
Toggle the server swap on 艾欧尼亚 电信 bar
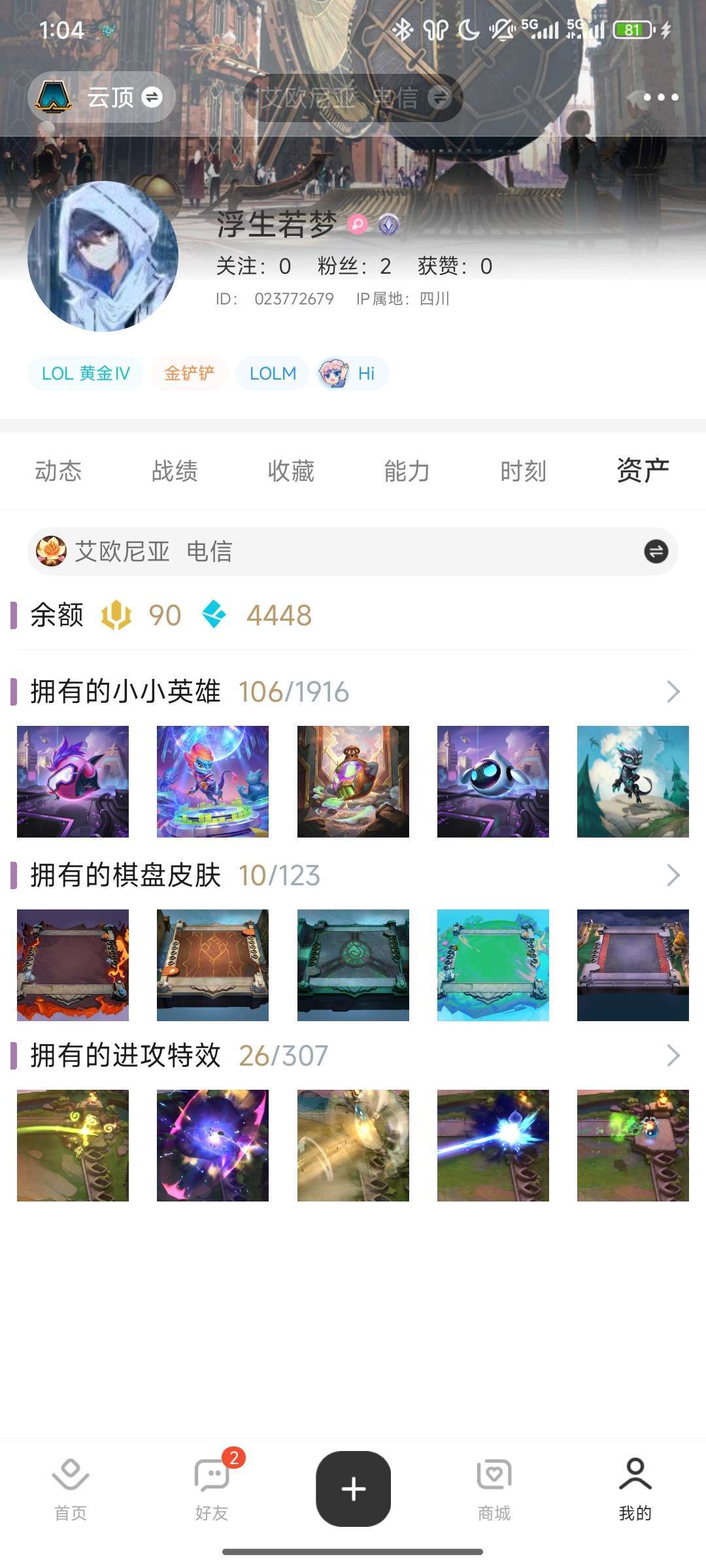pyautogui.click(x=656, y=552)
